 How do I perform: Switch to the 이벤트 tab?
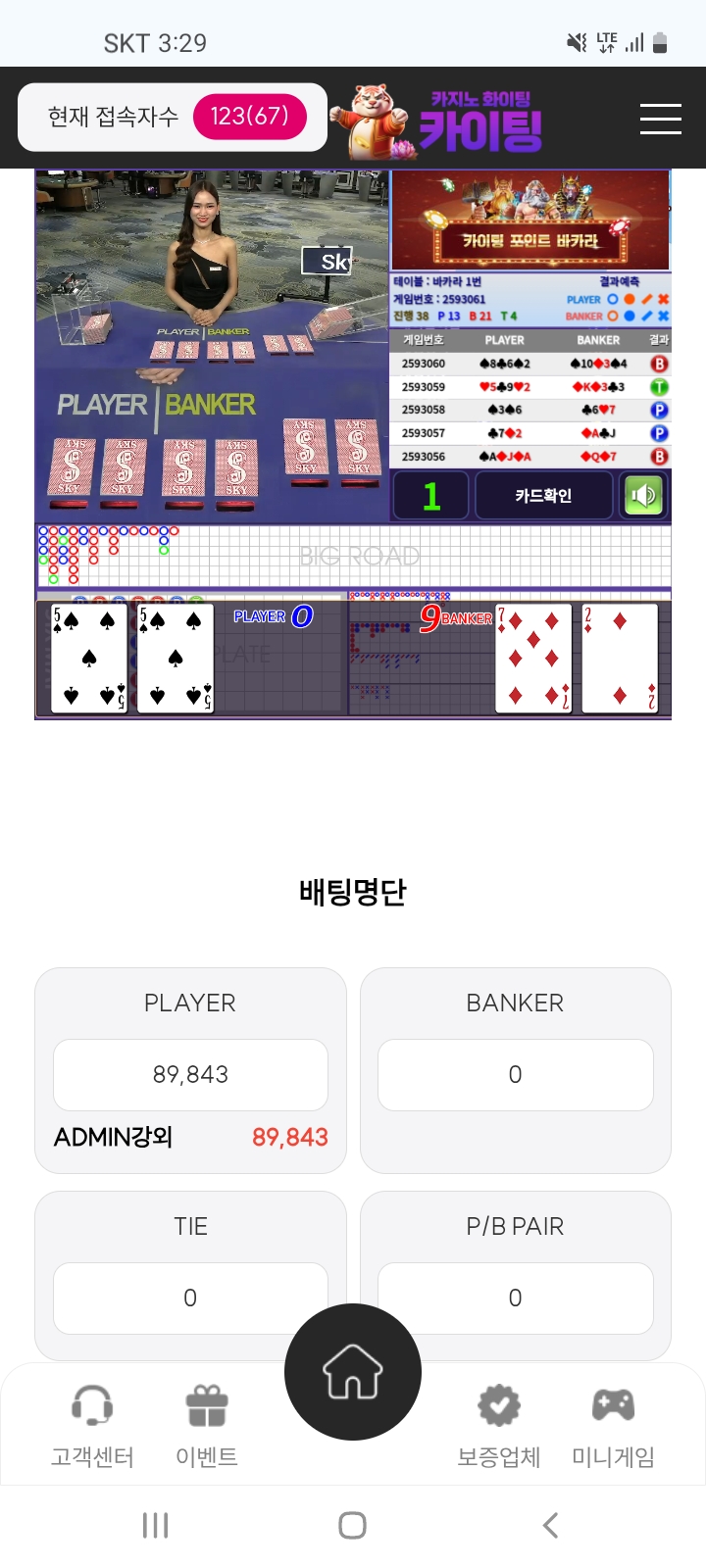pos(207,1426)
